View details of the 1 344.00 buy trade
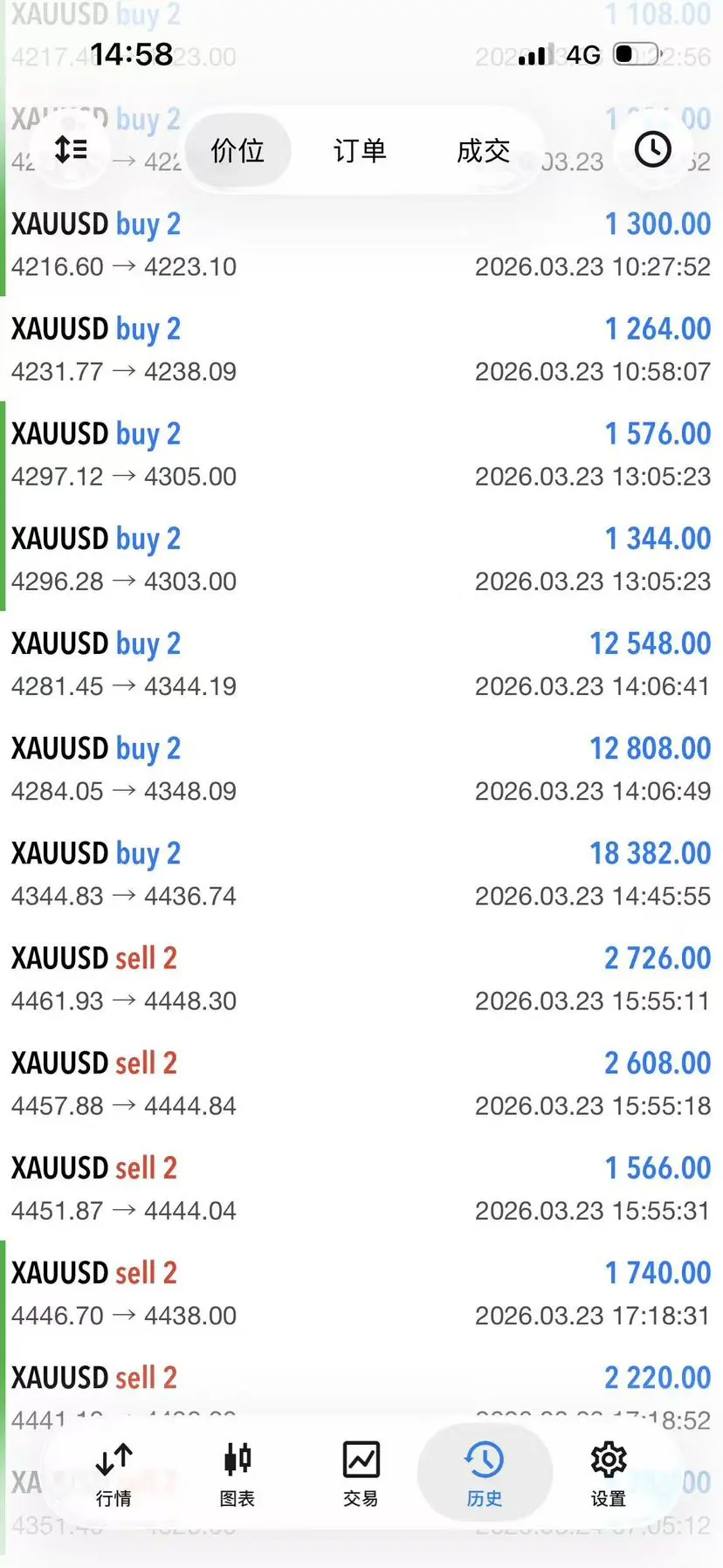Viewport: 723px width, 1568px height. (x=361, y=559)
